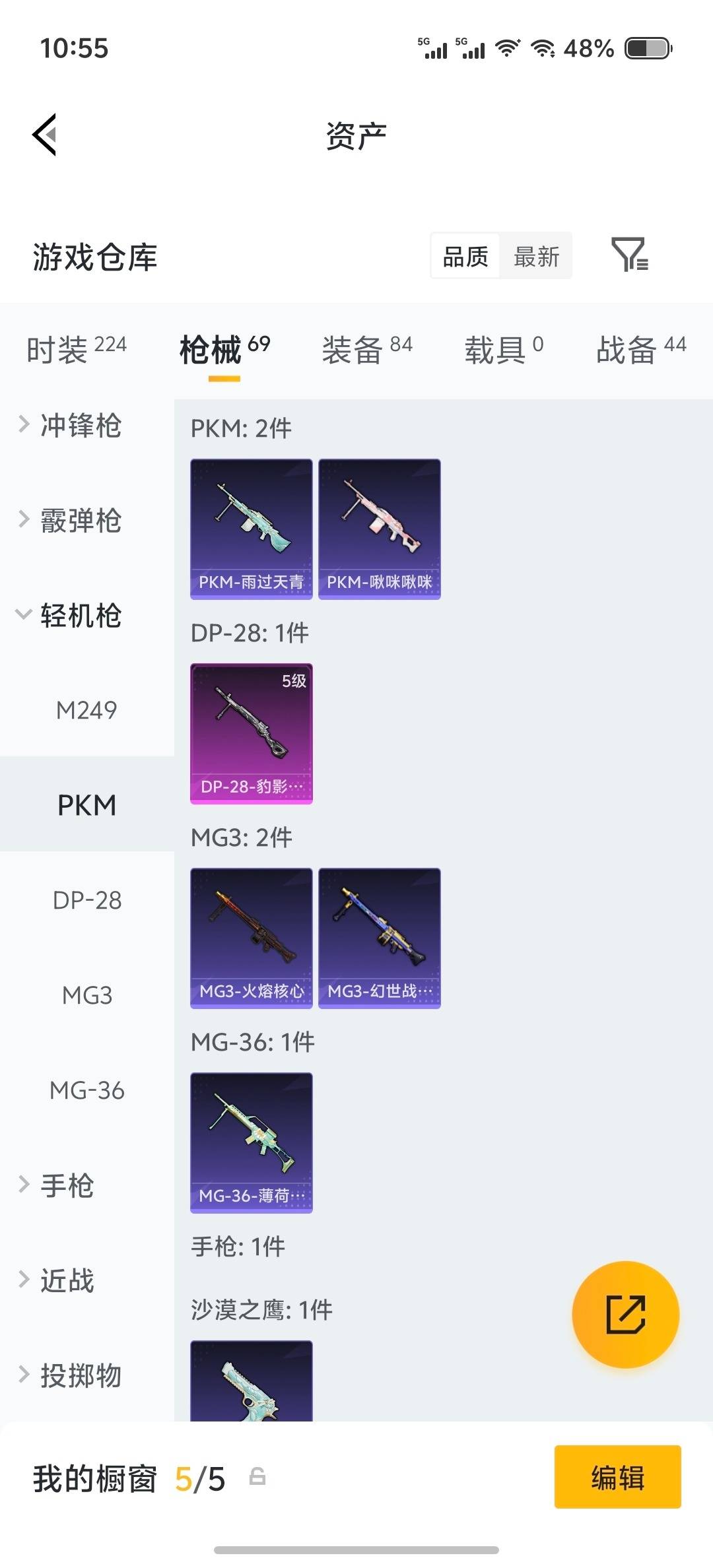The height and width of the screenshot is (1568, 713).
Task: Expand the 霰弹枪 category
Action: pyautogui.click(x=79, y=521)
